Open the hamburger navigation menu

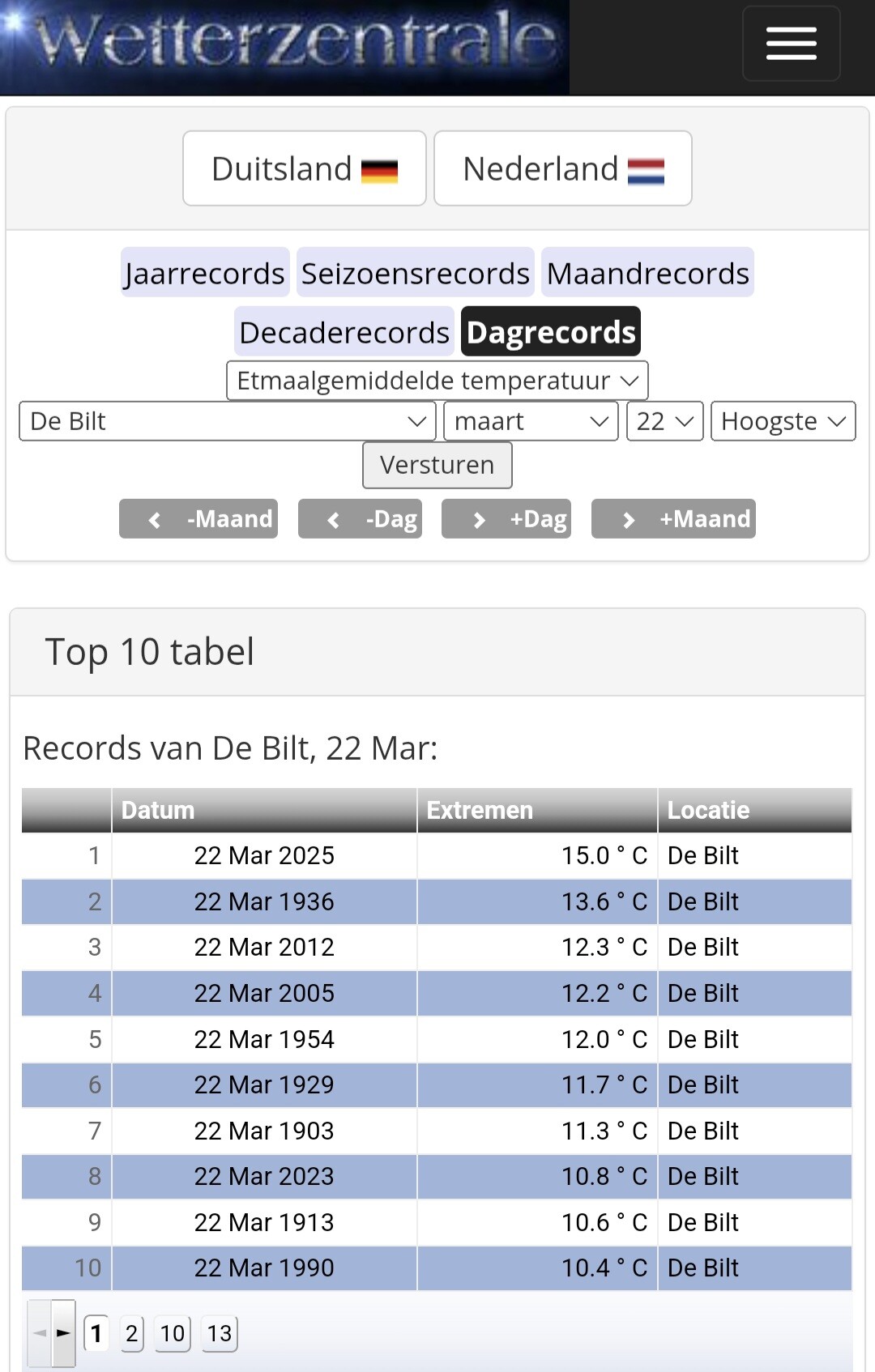pos(791,44)
